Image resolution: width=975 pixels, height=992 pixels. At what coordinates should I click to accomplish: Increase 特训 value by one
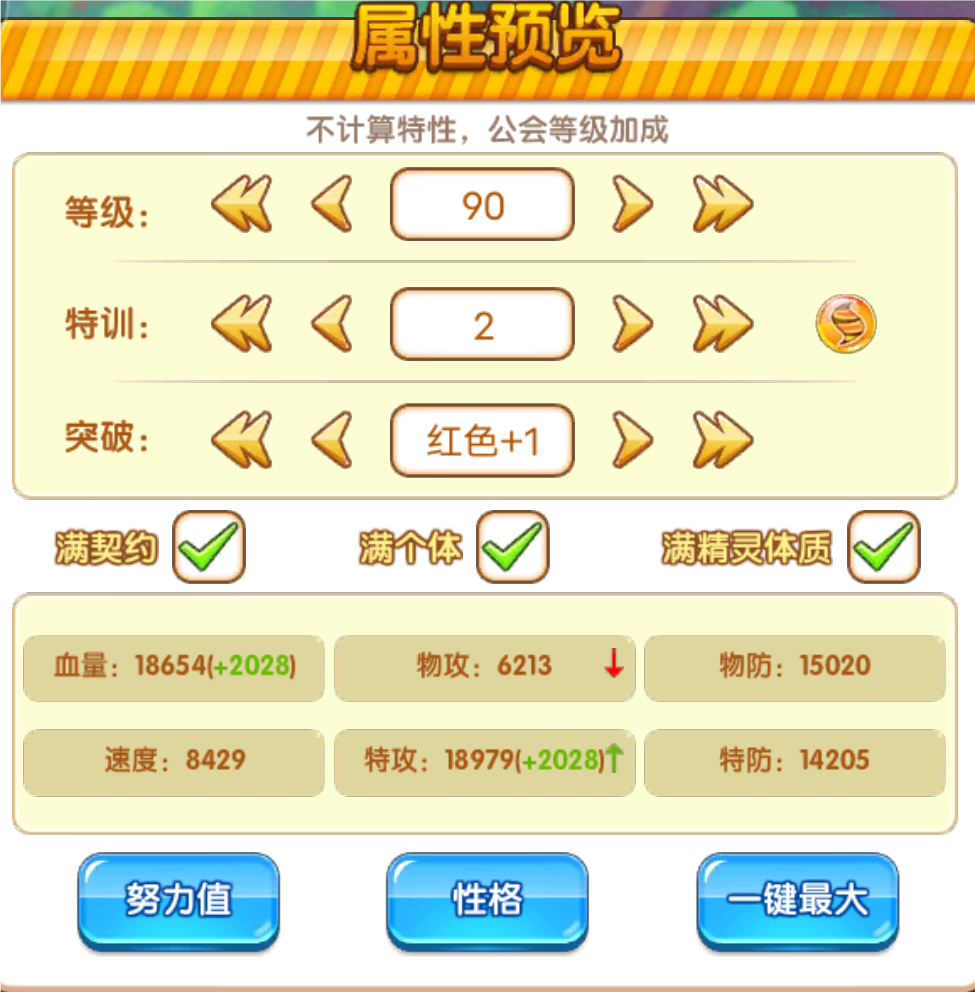coord(632,324)
